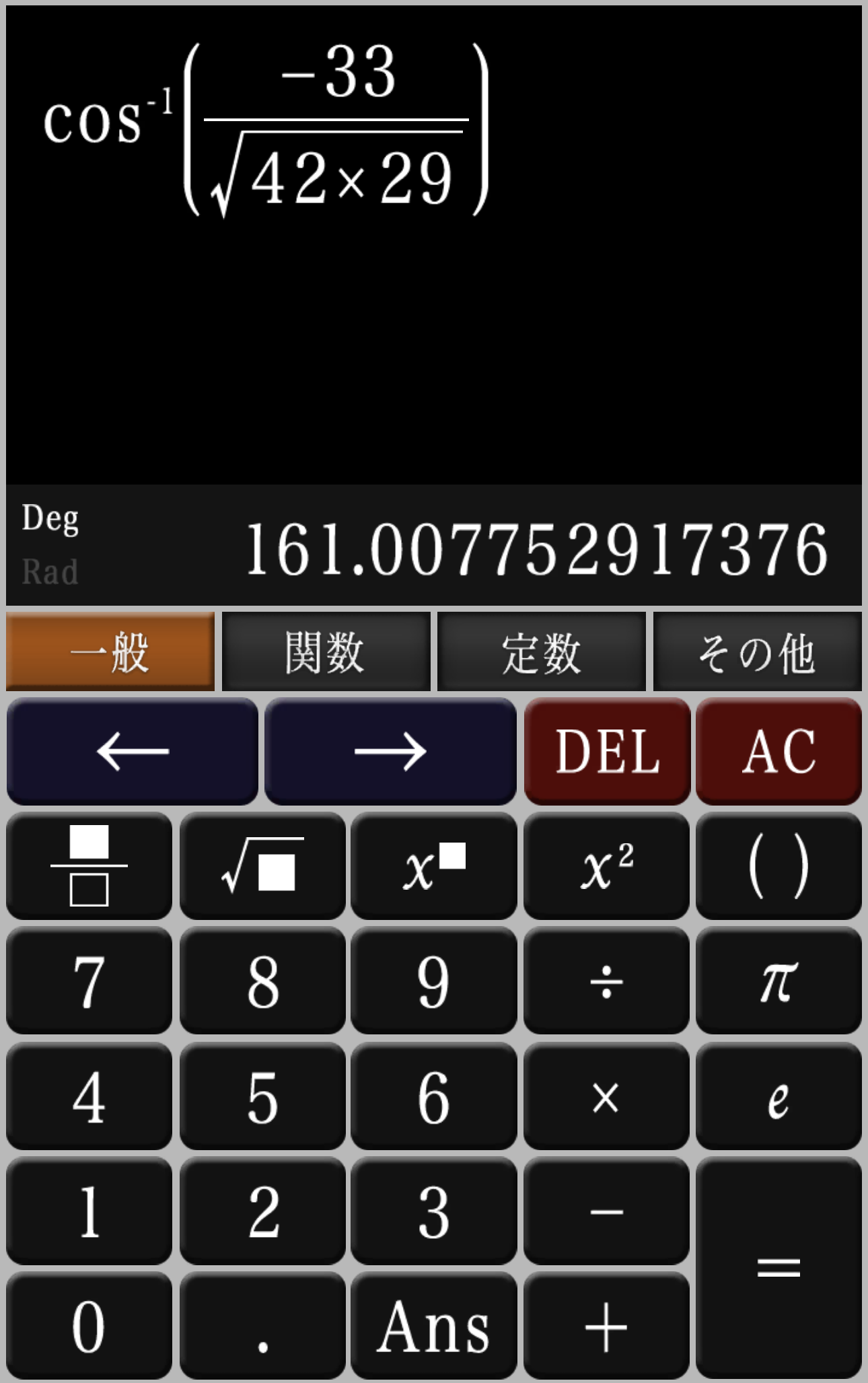
Task: Enter the digit 7
Action: pos(89,981)
